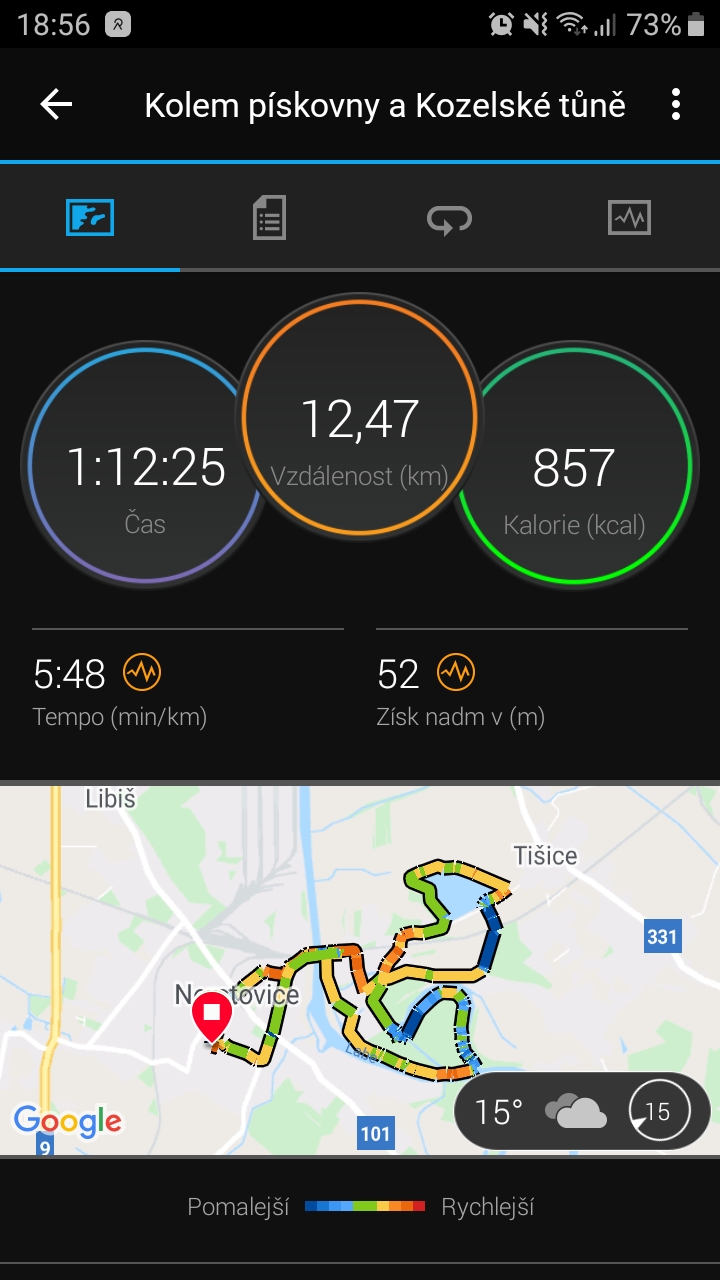720x1280 pixels.
Task: Open the route map of the run
Action: [360, 970]
